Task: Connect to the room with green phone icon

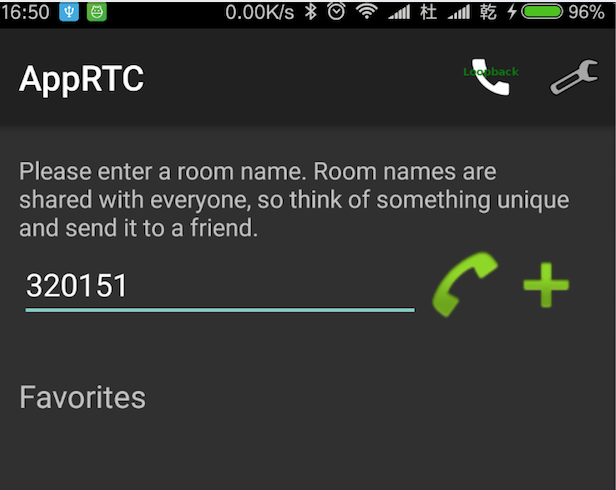Action: (x=465, y=284)
